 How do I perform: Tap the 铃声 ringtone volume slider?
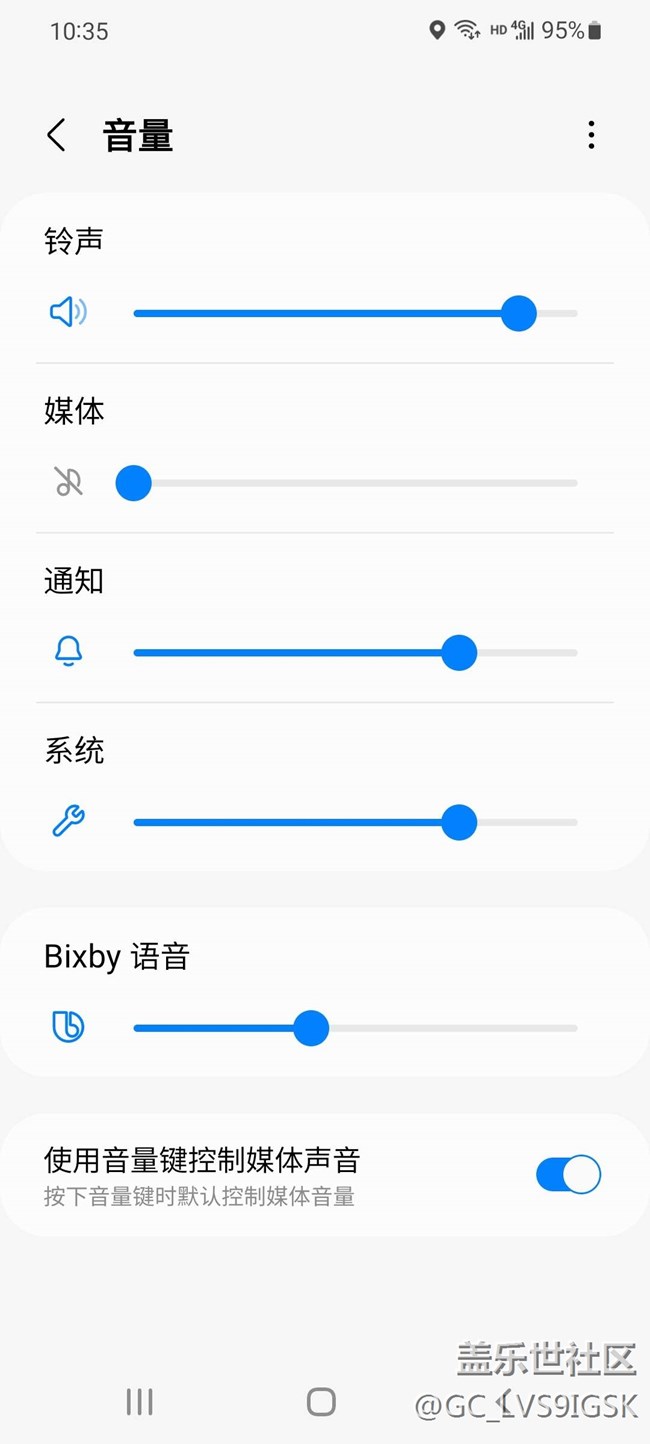(x=355, y=313)
